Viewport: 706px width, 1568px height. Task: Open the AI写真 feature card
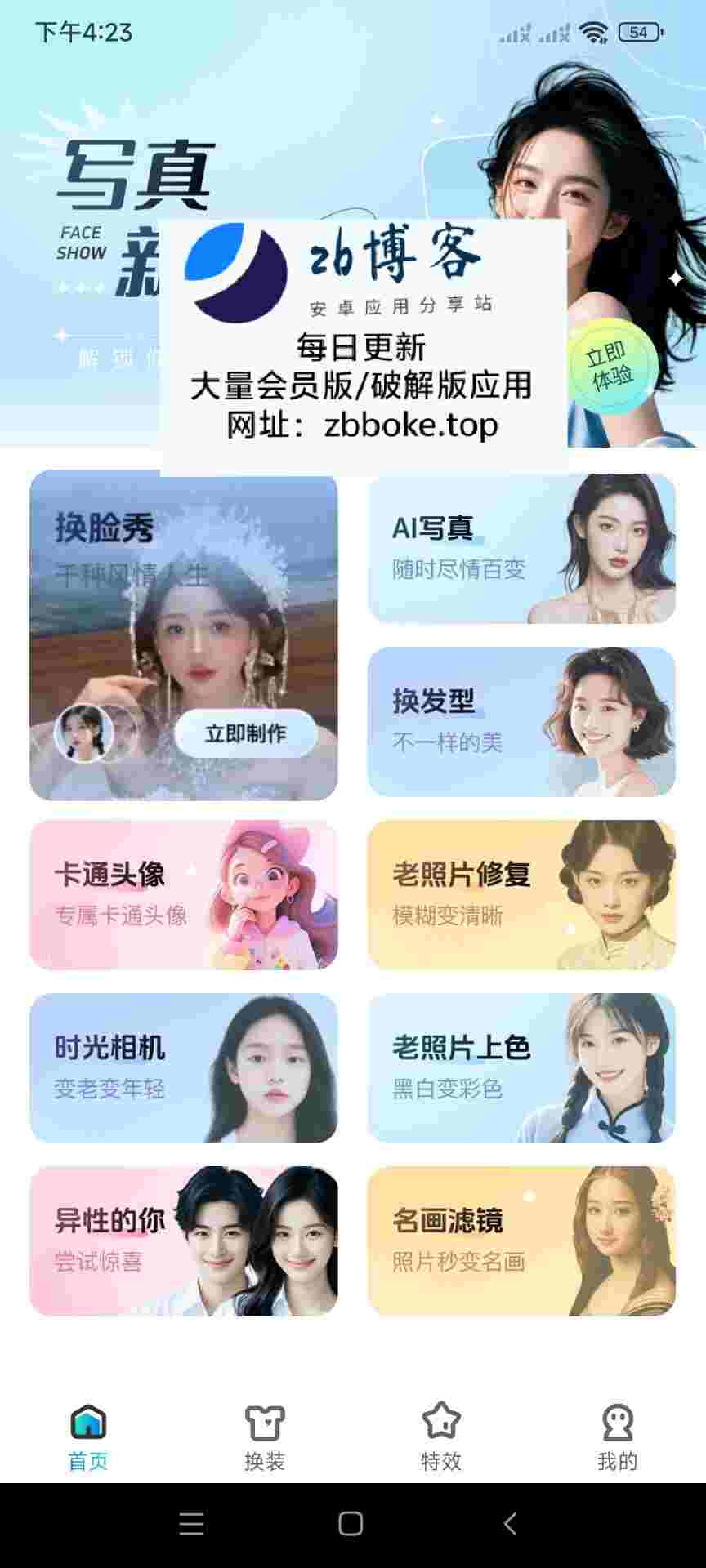[x=521, y=549]
